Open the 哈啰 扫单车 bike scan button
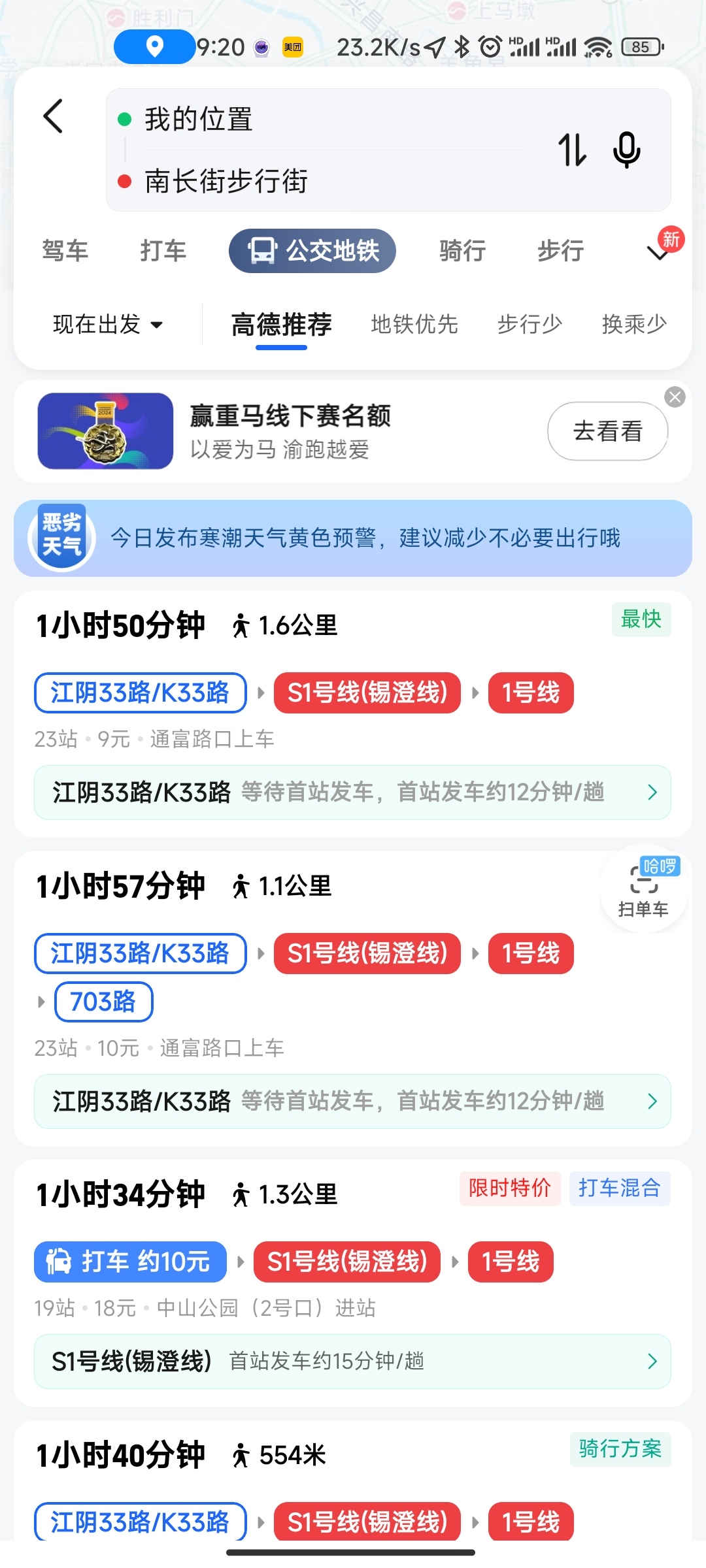This screenshot has height=1568, width=706. tap(644, 888)
